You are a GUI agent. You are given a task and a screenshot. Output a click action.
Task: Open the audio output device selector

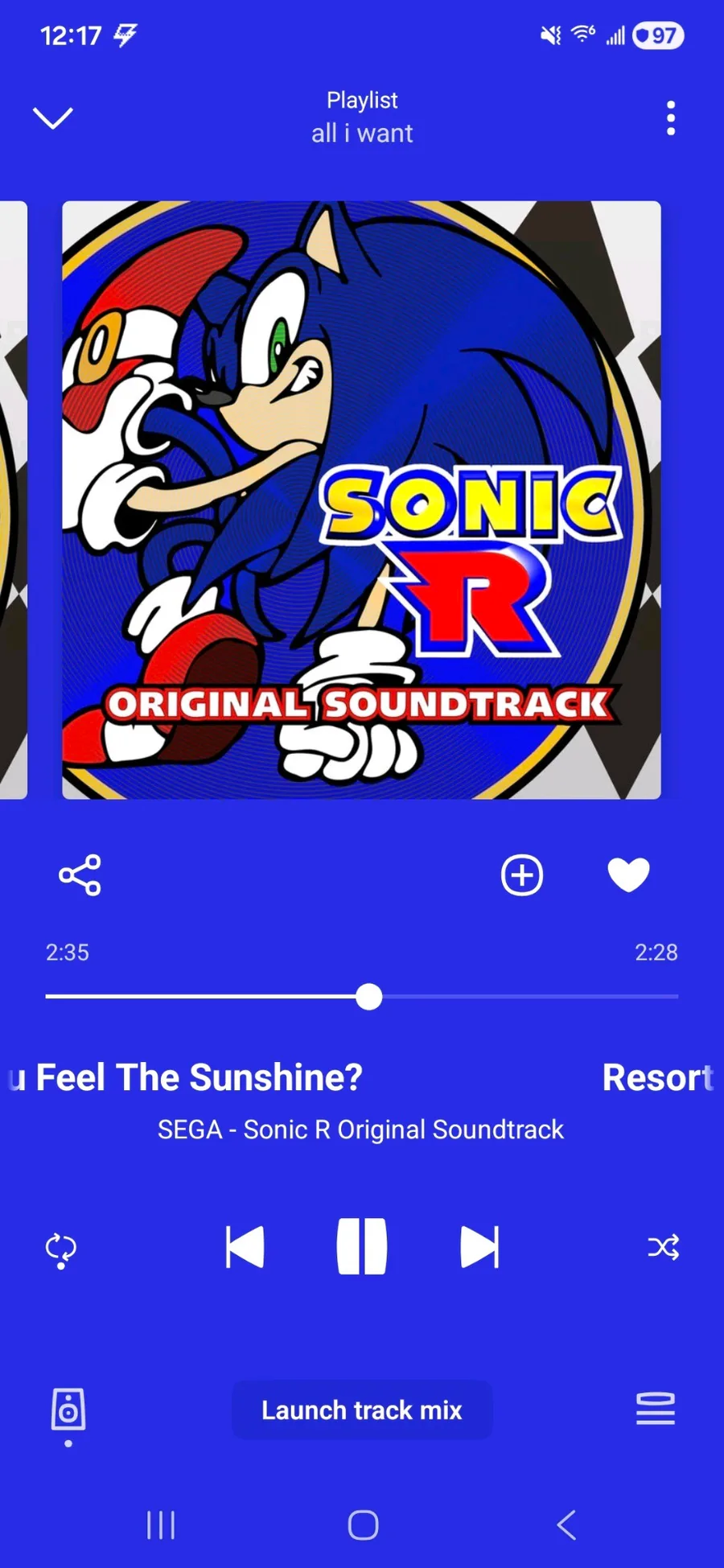tap(68, 1416)
